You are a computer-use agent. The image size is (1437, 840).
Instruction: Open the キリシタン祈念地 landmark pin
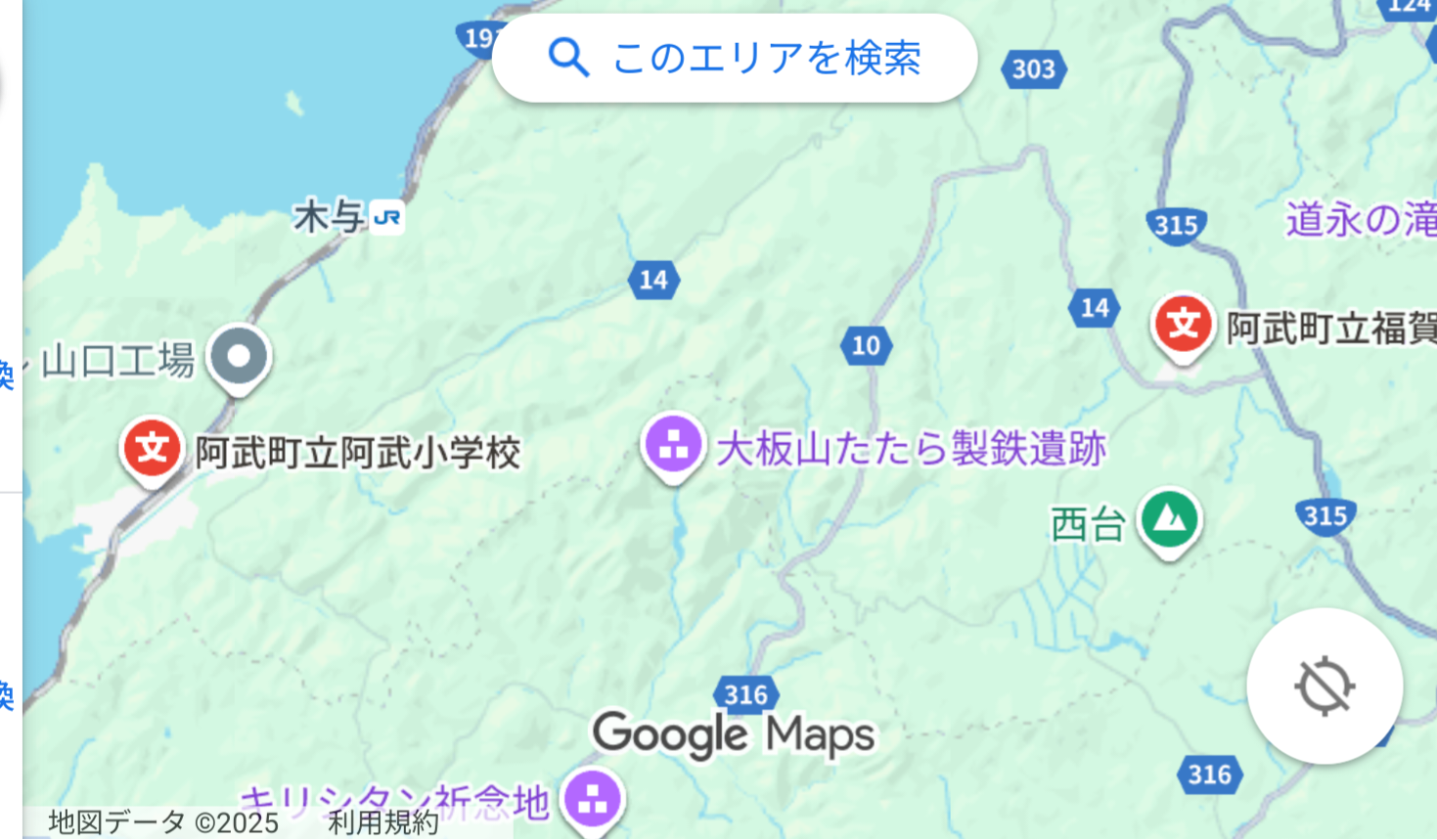coord(592,800)
